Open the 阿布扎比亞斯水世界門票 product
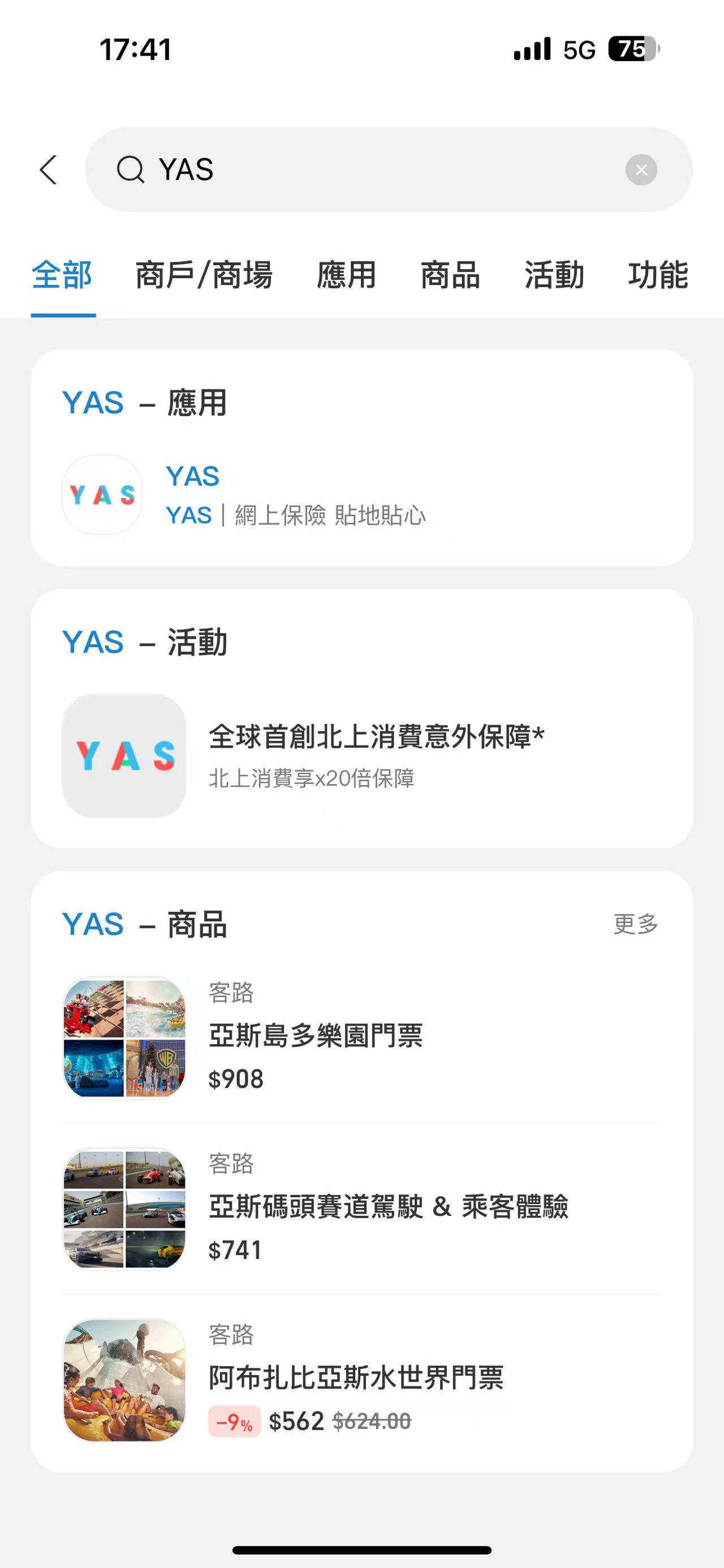Image resolution: width=724 pixels, height=1568 pixels. pyautogui.click(x=356, y=1379)
